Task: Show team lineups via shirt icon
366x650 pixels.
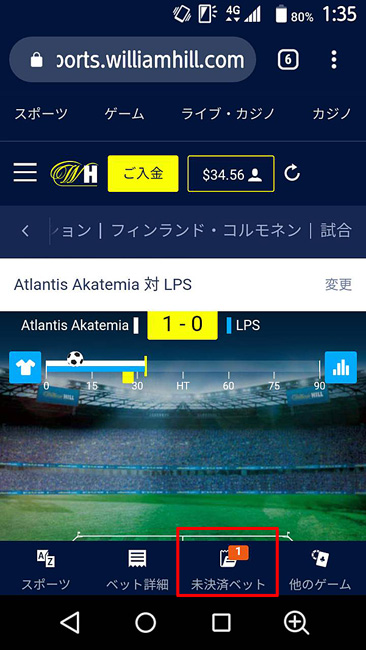Action: [x=25, y=367]
